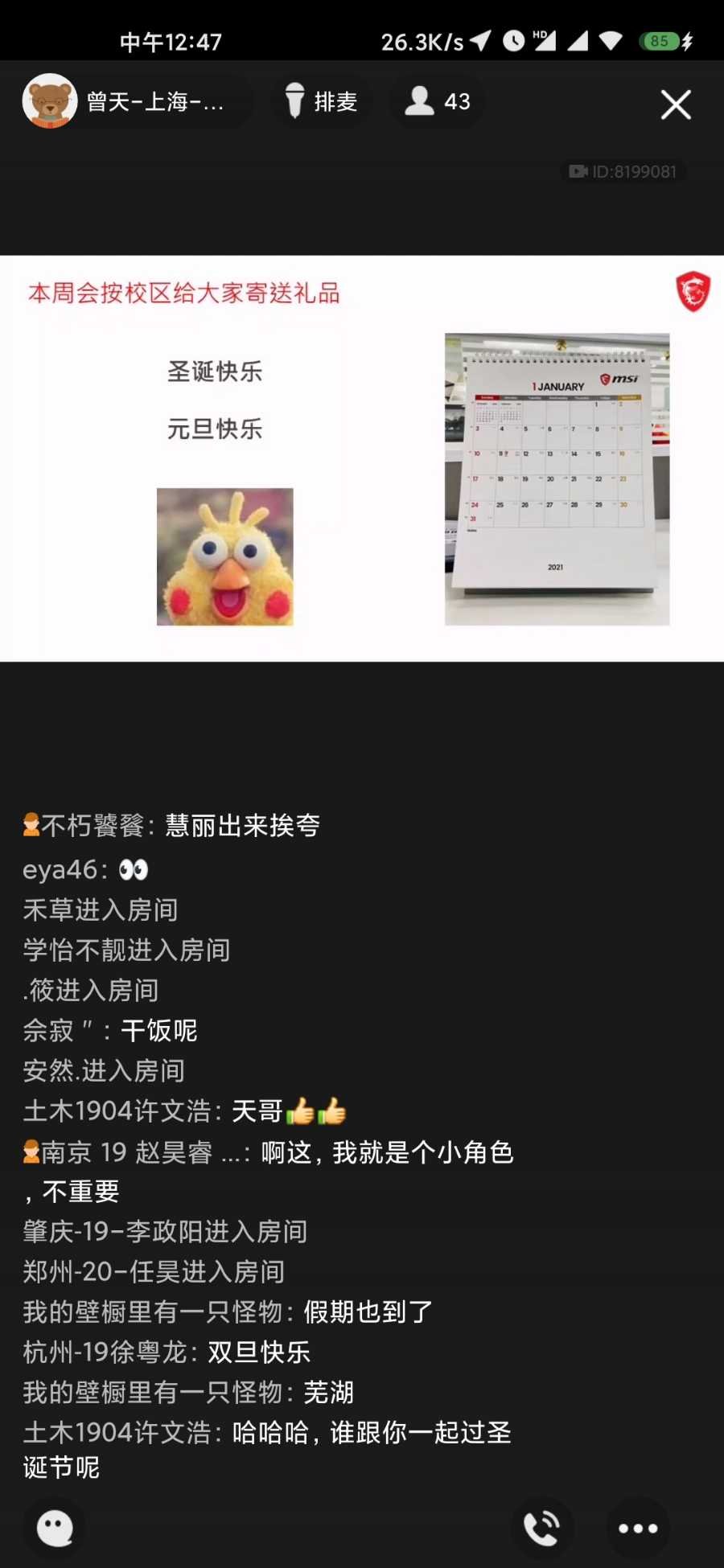Screen dimensions: 724x1568
Task: Tap the call connect icon
Action: [542, 1528]
